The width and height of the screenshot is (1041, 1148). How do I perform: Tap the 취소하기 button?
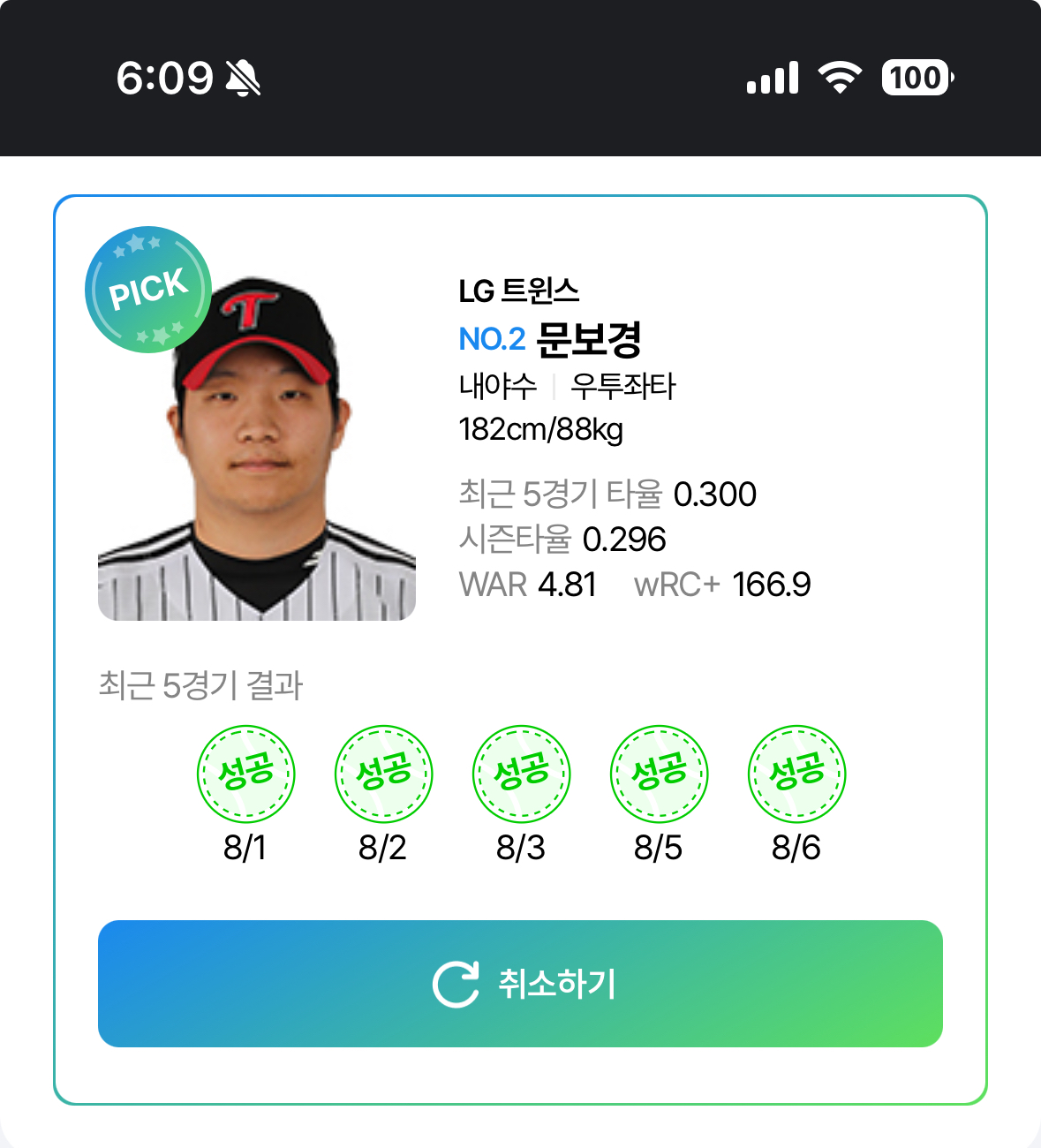coord(520,984)
